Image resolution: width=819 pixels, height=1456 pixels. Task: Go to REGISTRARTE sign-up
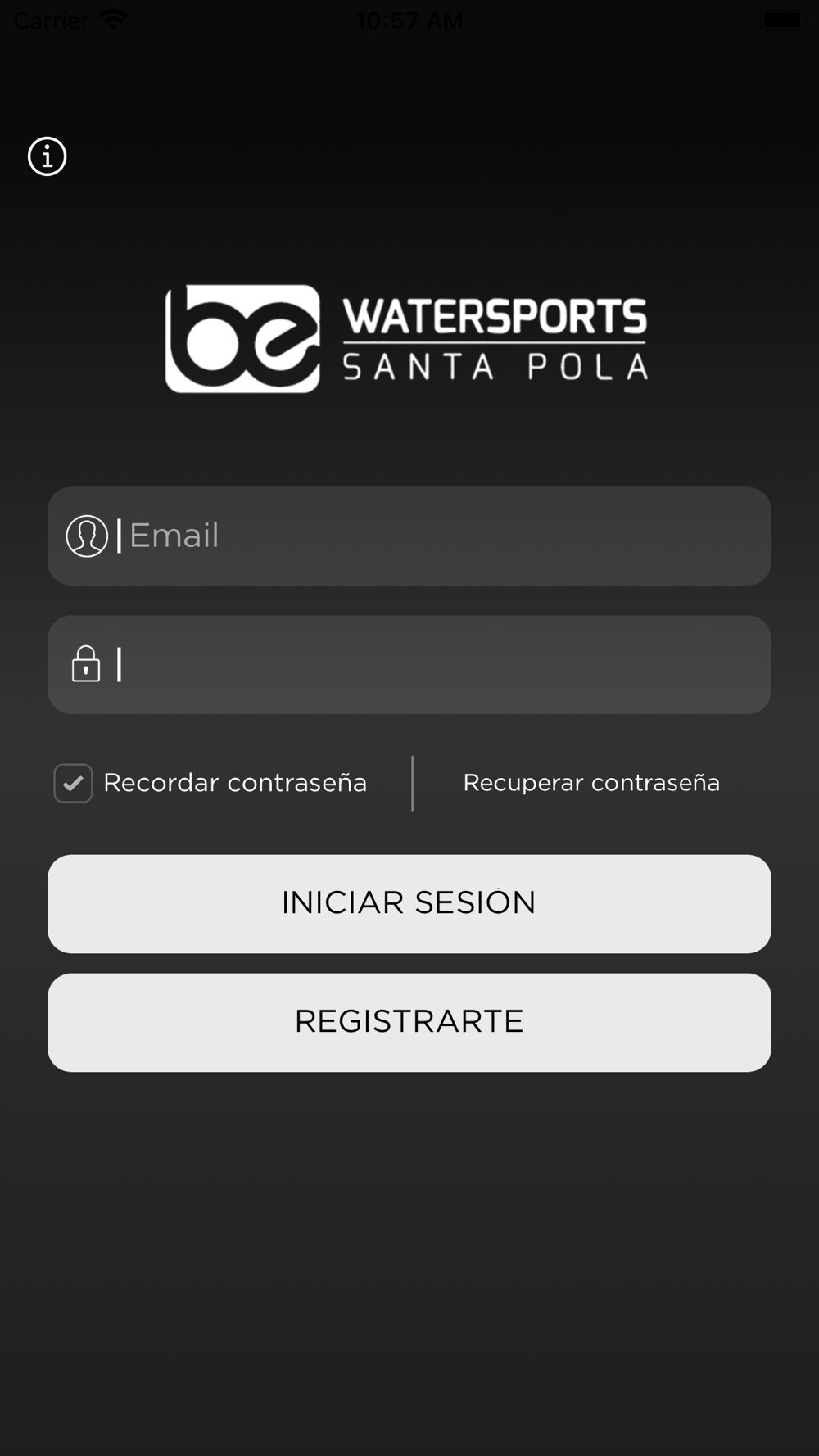pos(409,1022)
